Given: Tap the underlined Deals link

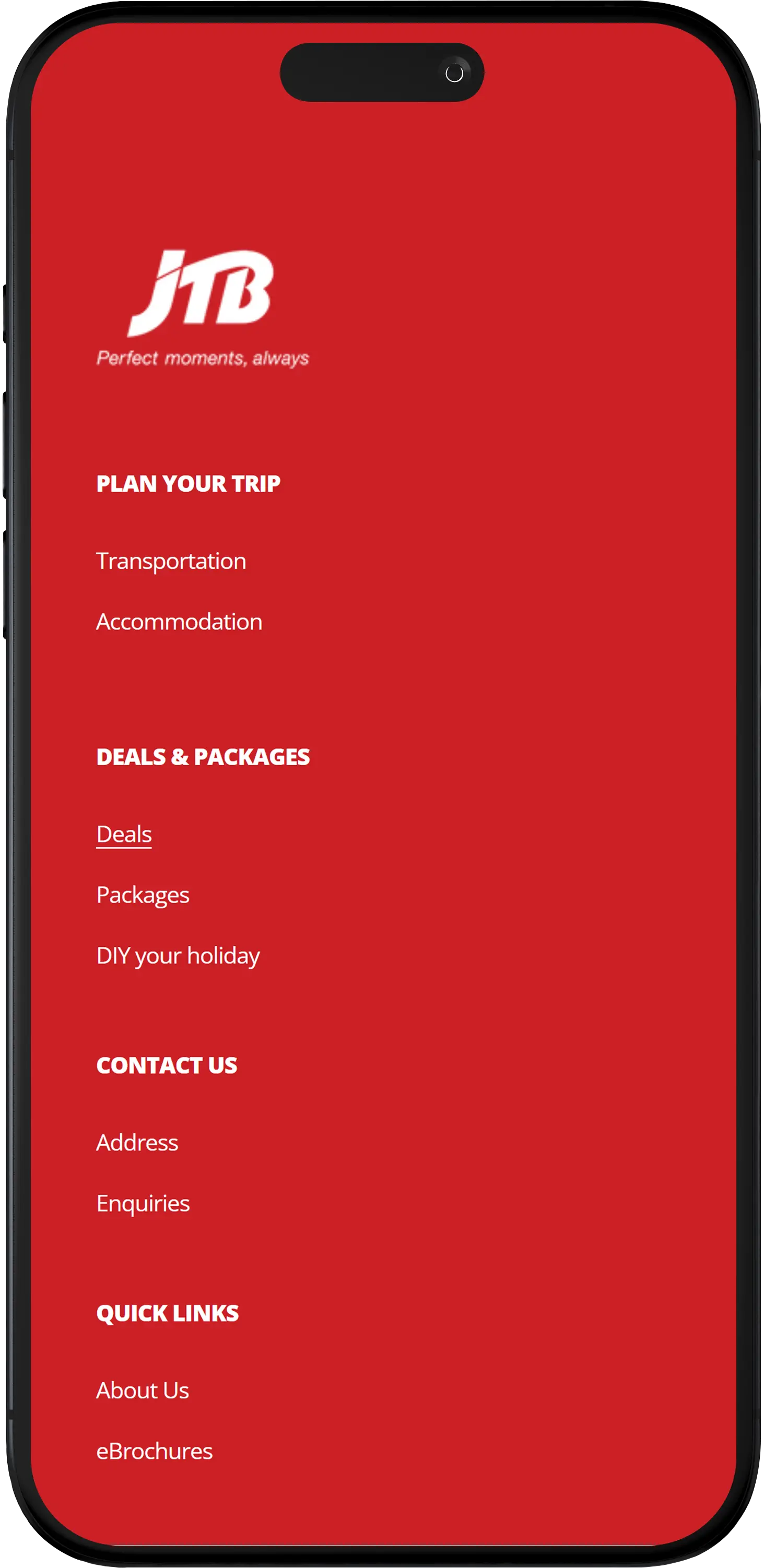Looking at the screenshot, I should tap(124, 834).
